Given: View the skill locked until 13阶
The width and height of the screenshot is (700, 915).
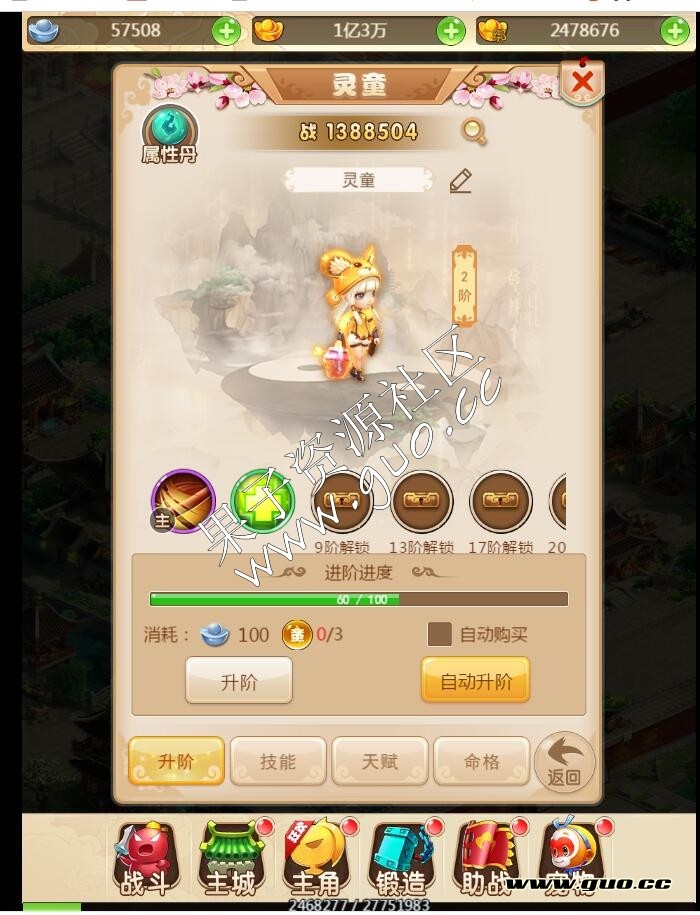Looking at the screenshot, I should point(421,503).
